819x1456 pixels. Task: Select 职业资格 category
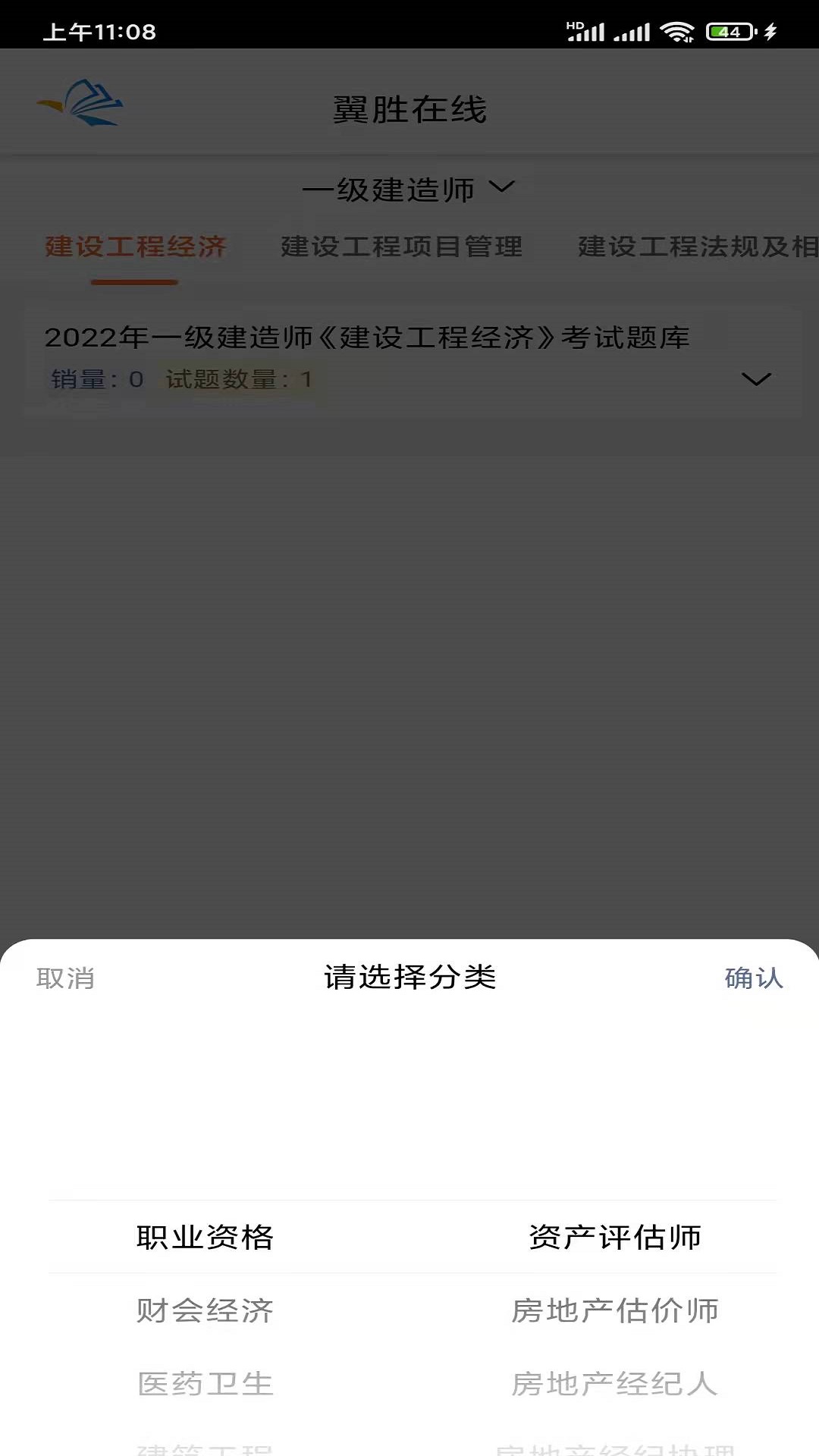click(205, 1238)
